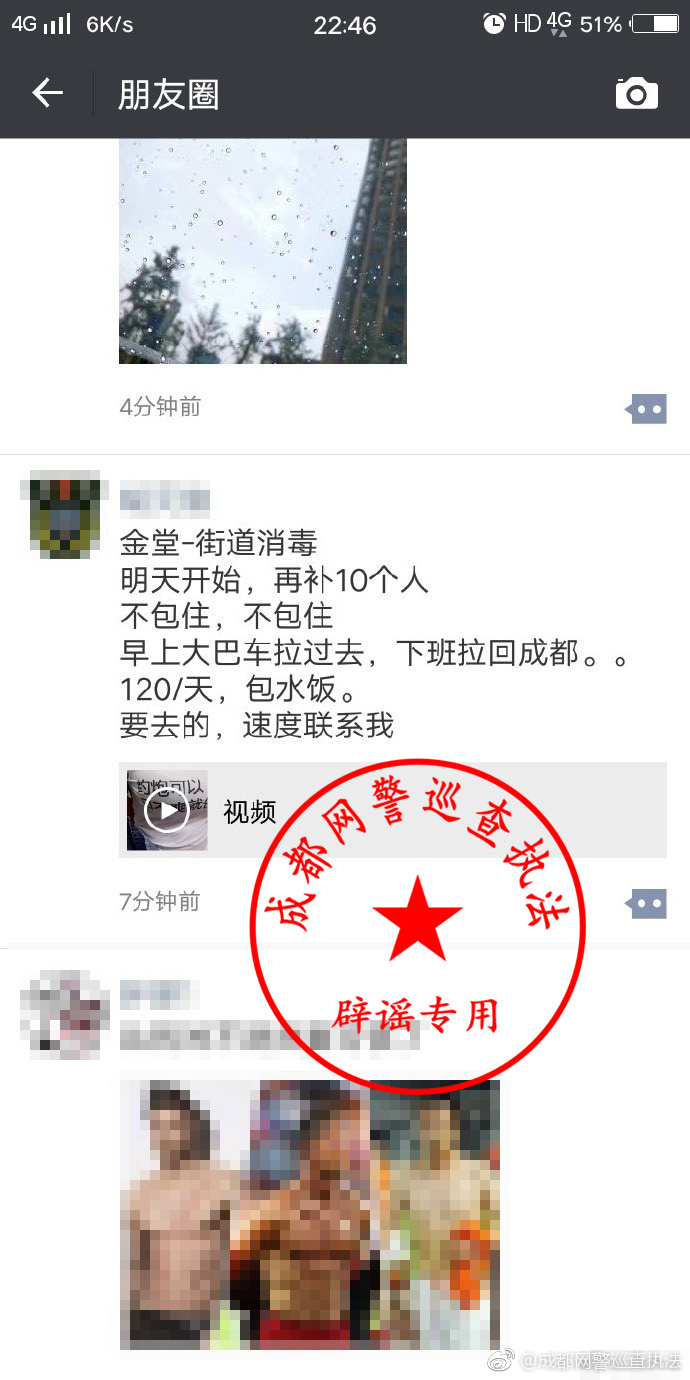This screenshot has height=1380, width=690.
Task: Open the camera to post a moment
Action: tap(636, 93)
